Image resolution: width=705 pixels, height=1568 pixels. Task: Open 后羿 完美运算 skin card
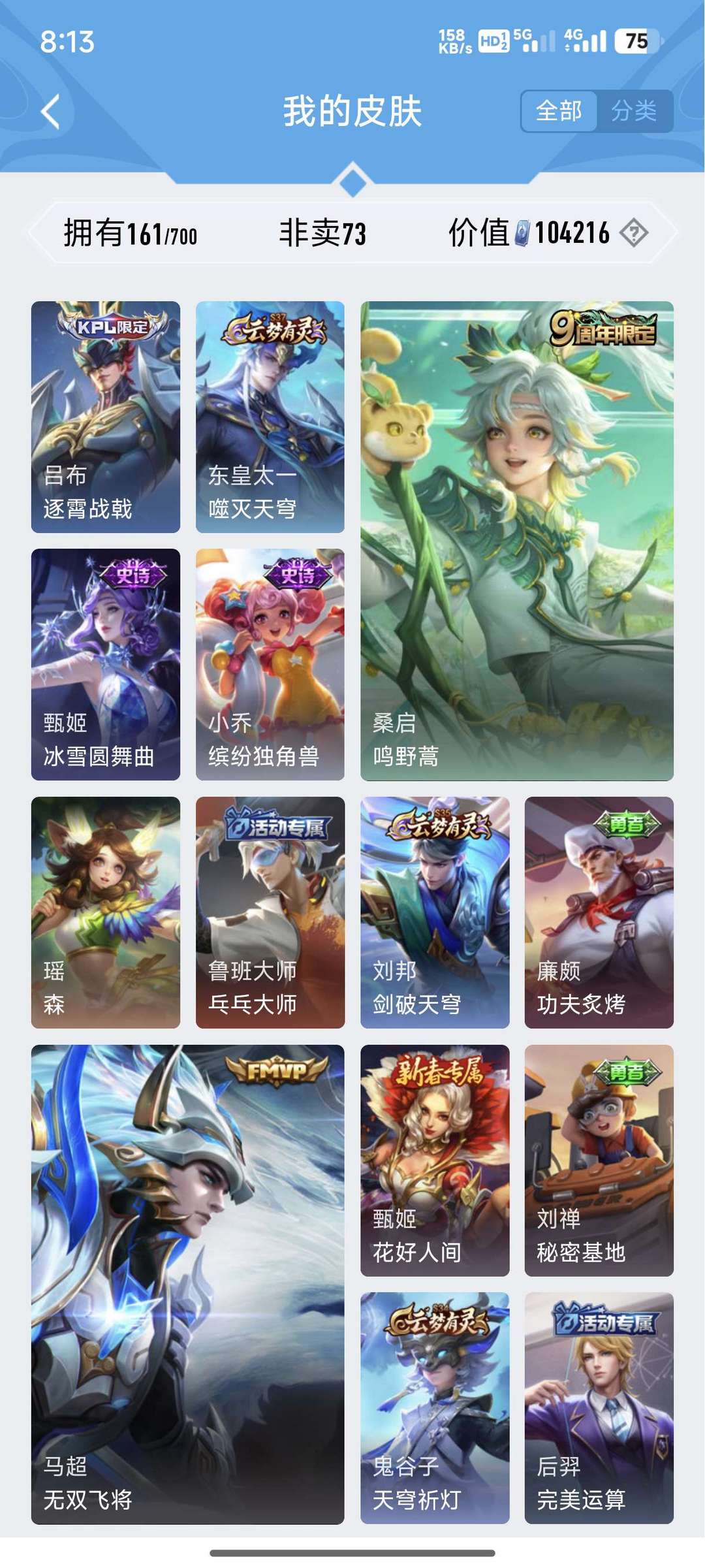(x=599, y=1408)
